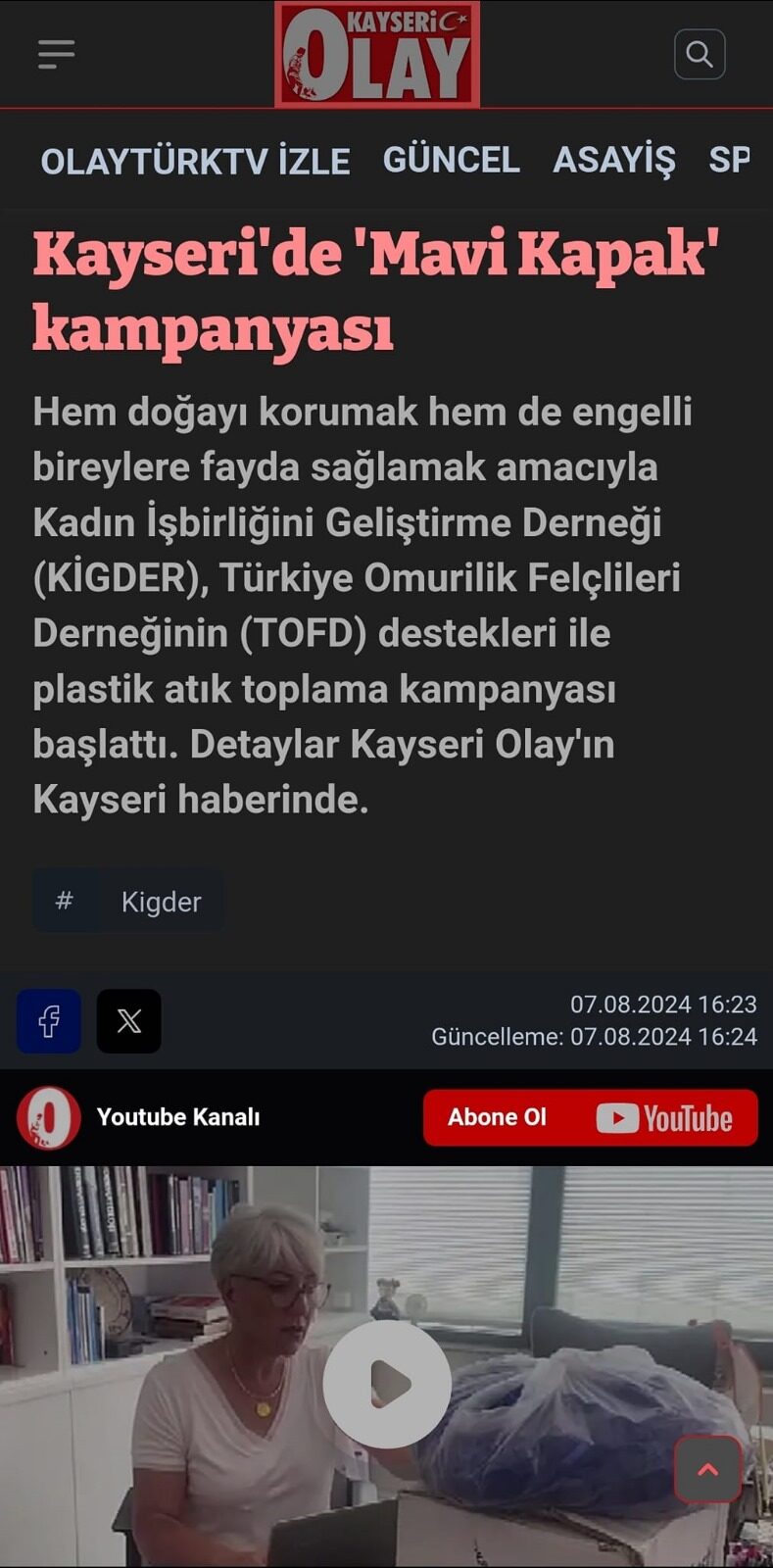
Task: Switch to the GÜNCEL category
Action: pos(451,160)
